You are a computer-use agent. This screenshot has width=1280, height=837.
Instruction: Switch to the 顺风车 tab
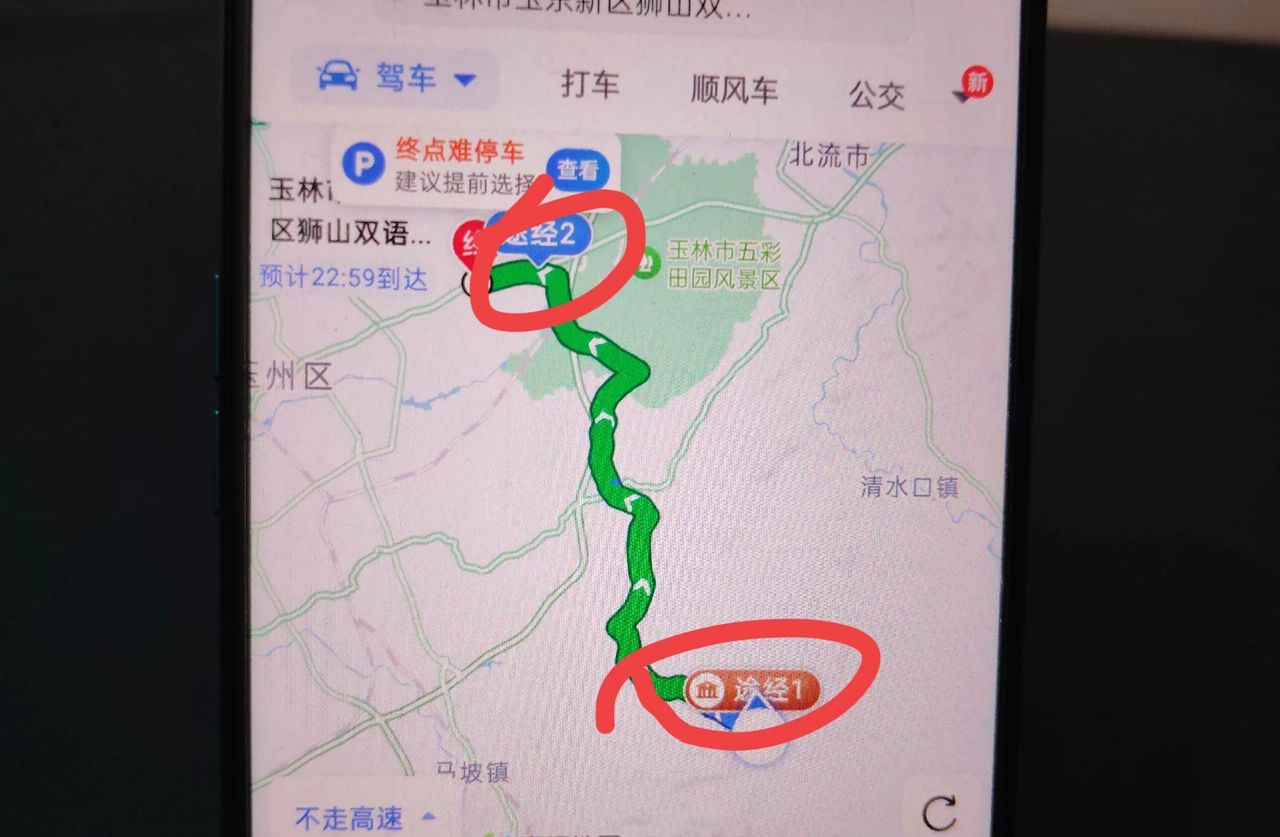point(734,90)
